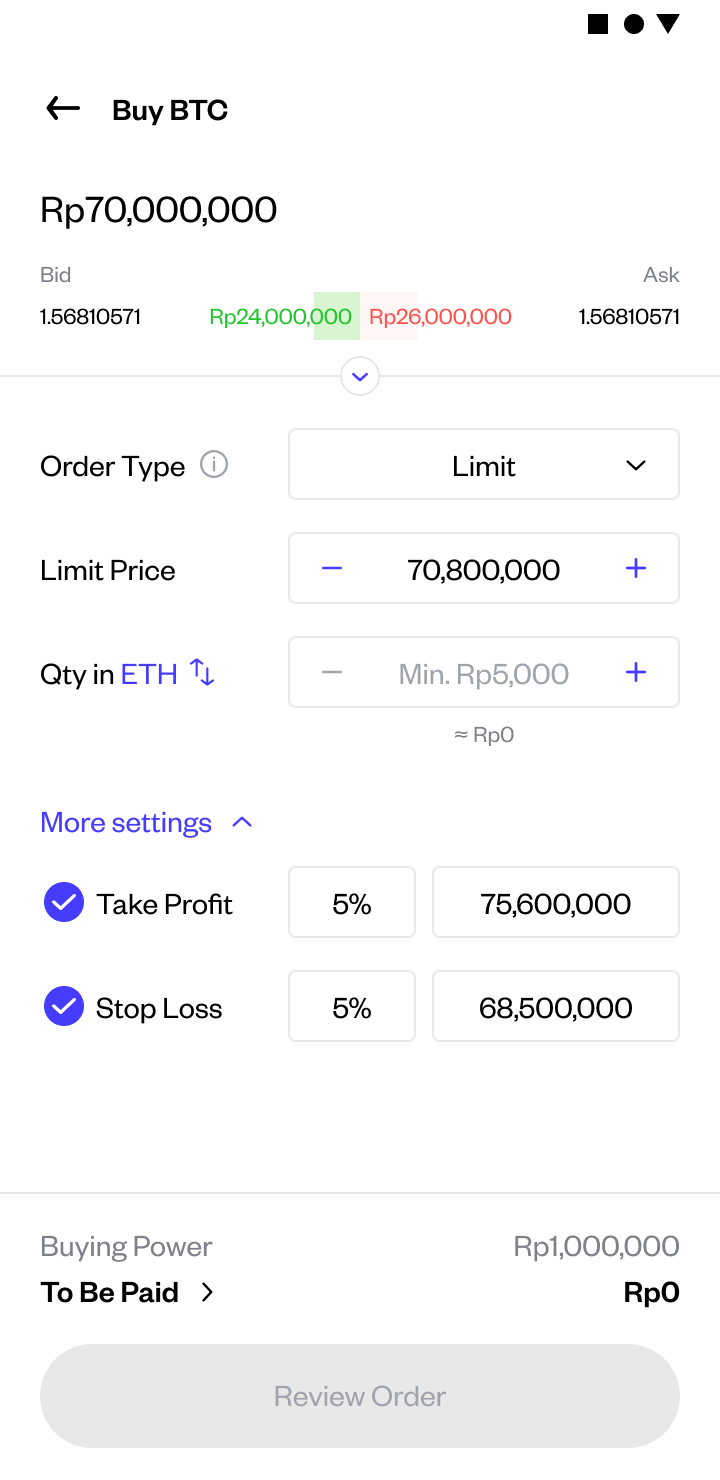Increase the quantity amount
Screen dimensions: 720x1480
tap(635, 673)
